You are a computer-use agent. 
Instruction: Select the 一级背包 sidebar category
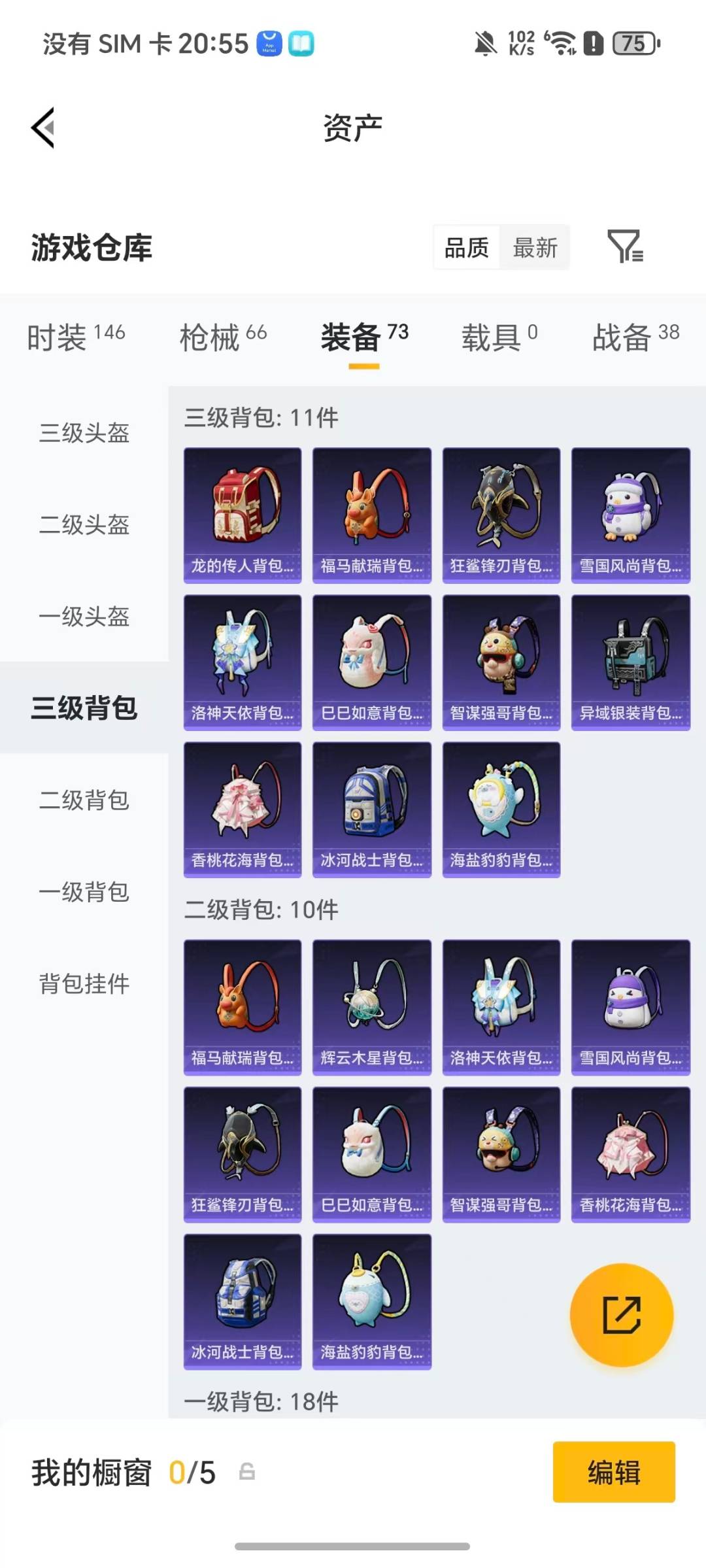point(84,892)
